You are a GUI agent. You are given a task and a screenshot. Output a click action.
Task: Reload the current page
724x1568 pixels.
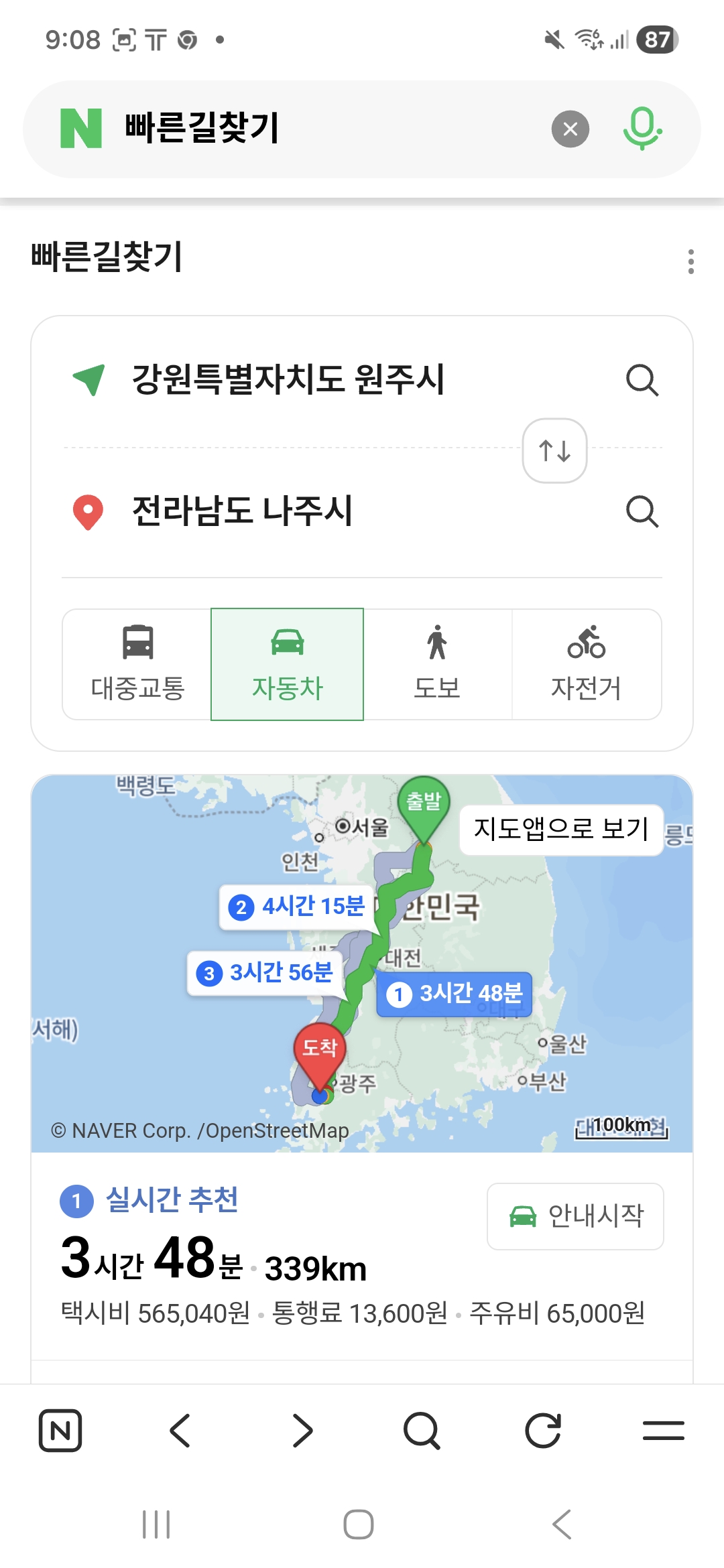coord(542,1431)
